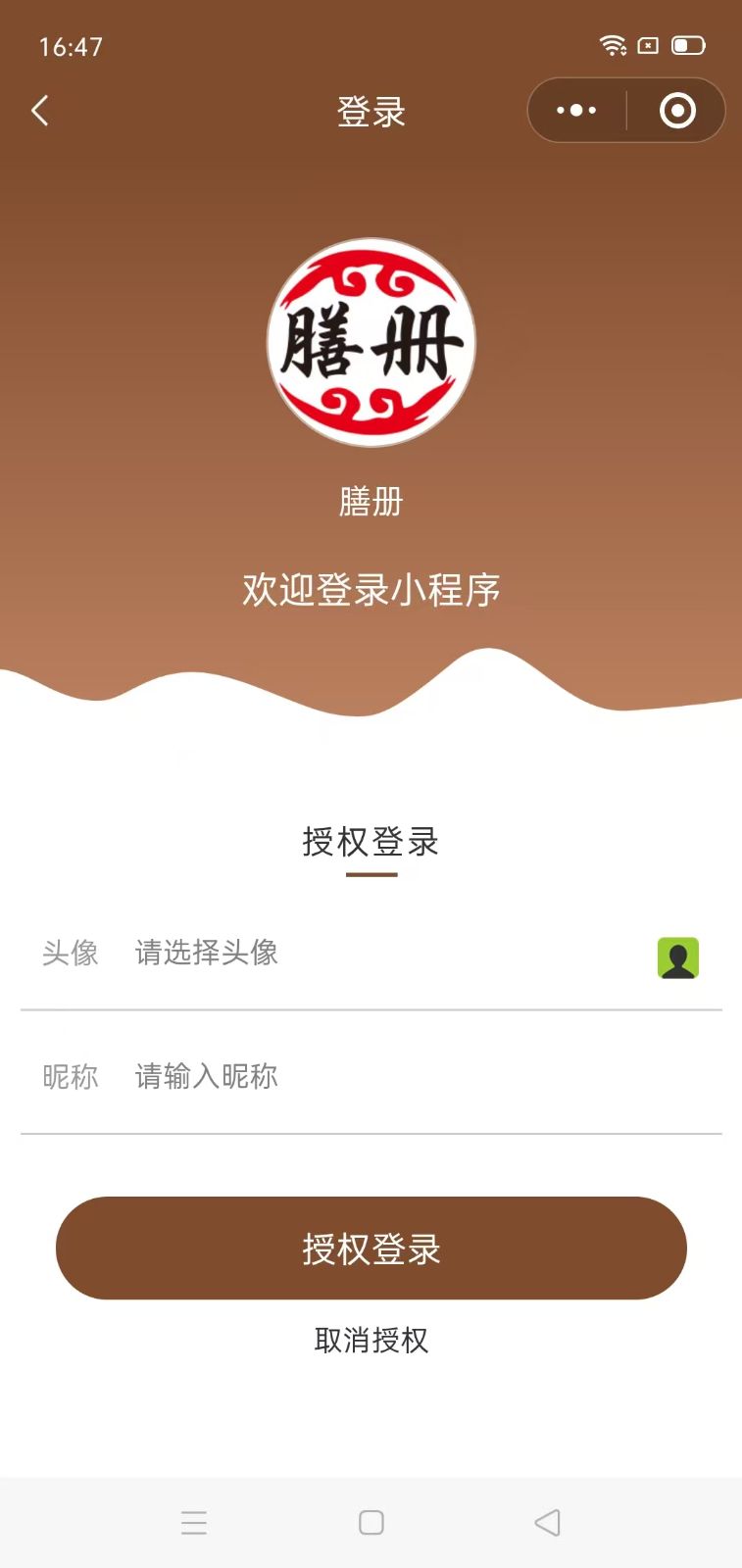Select 取消授权 to cancel authorization
The height and width of the screenshot is (1568, 742).
pos(371,1340)
